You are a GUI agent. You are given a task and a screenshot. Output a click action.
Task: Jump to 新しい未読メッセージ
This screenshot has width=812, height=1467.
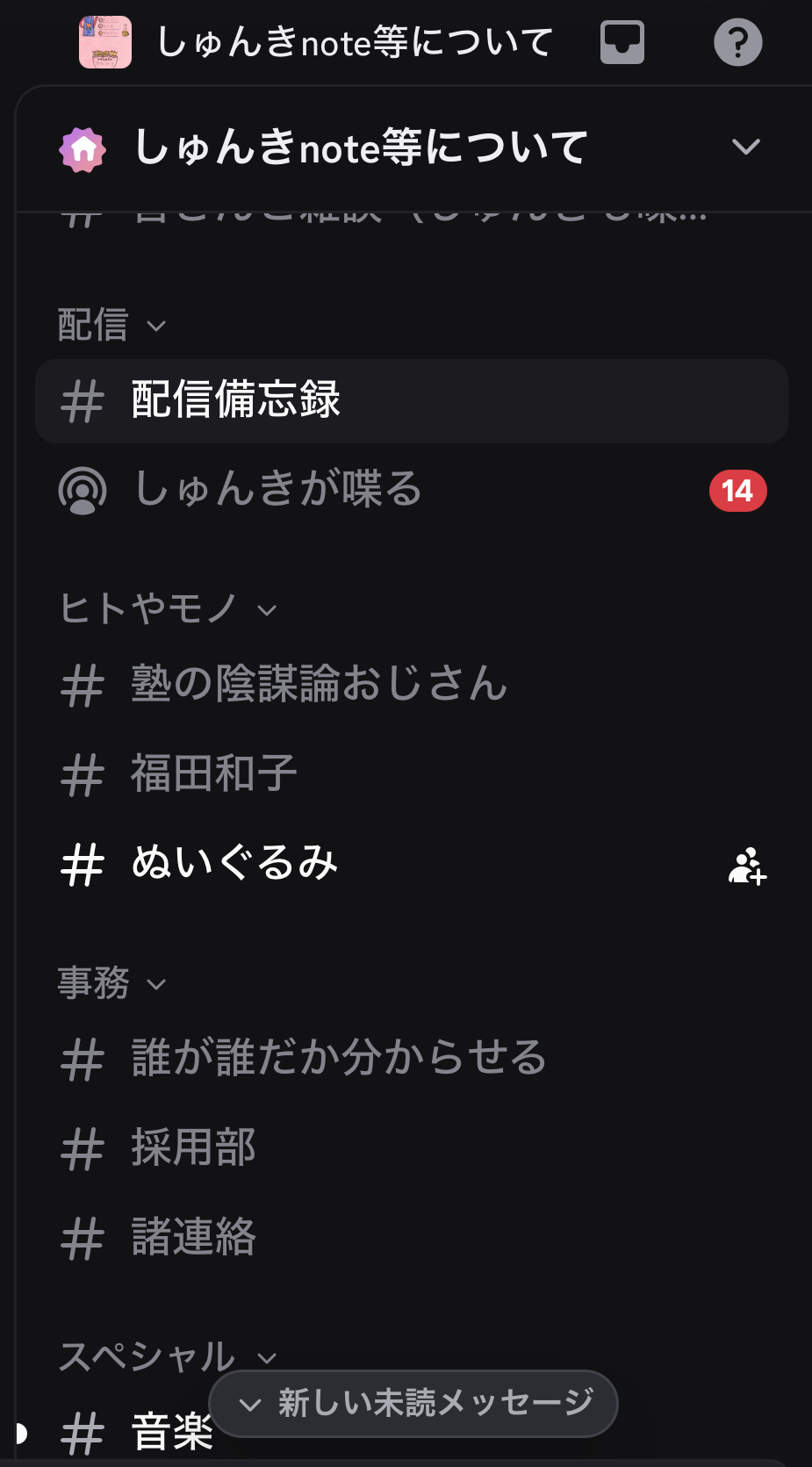tap(413, 1403)
